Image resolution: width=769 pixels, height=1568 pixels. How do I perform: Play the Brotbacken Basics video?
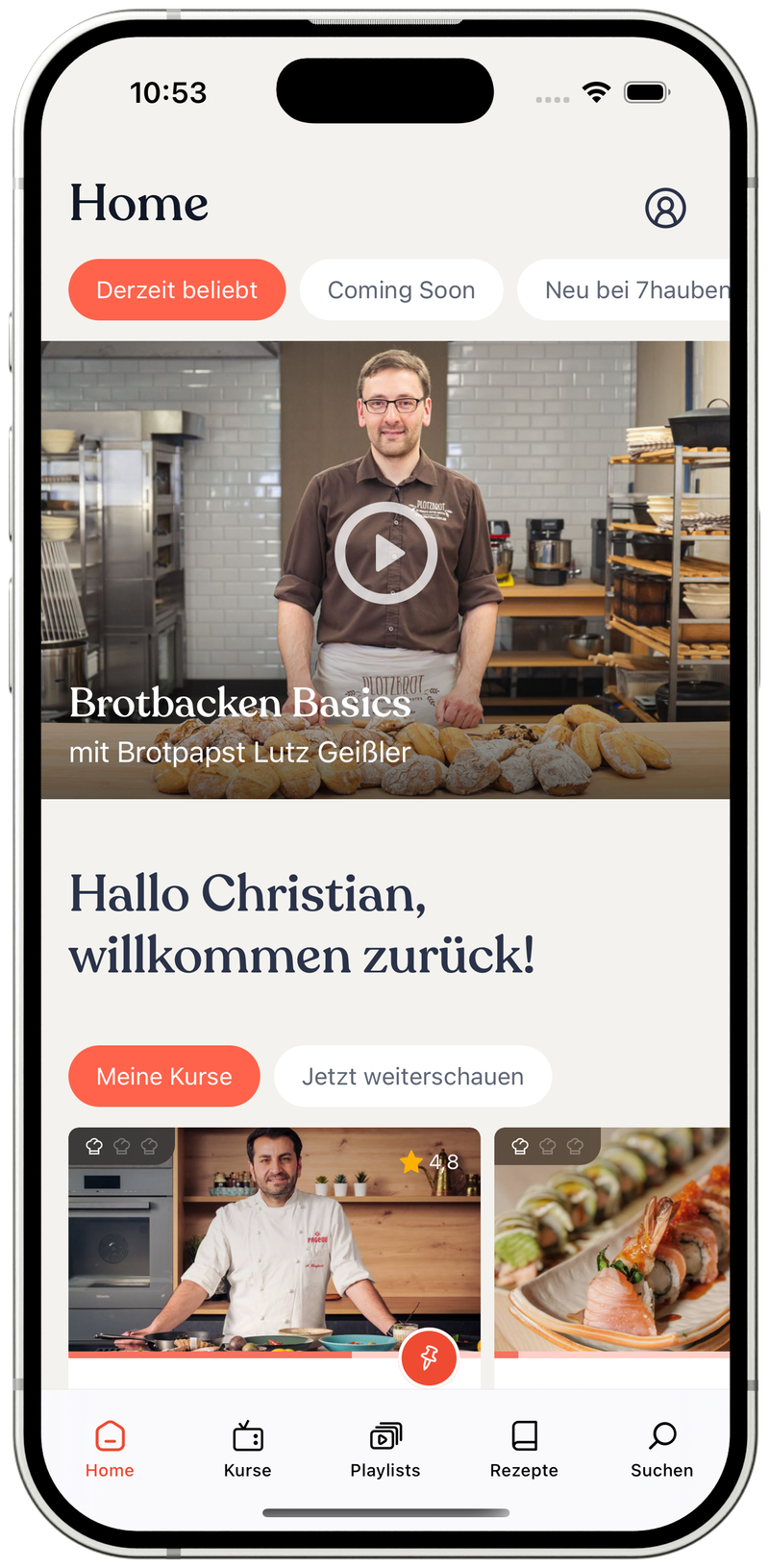click(385, 553)
